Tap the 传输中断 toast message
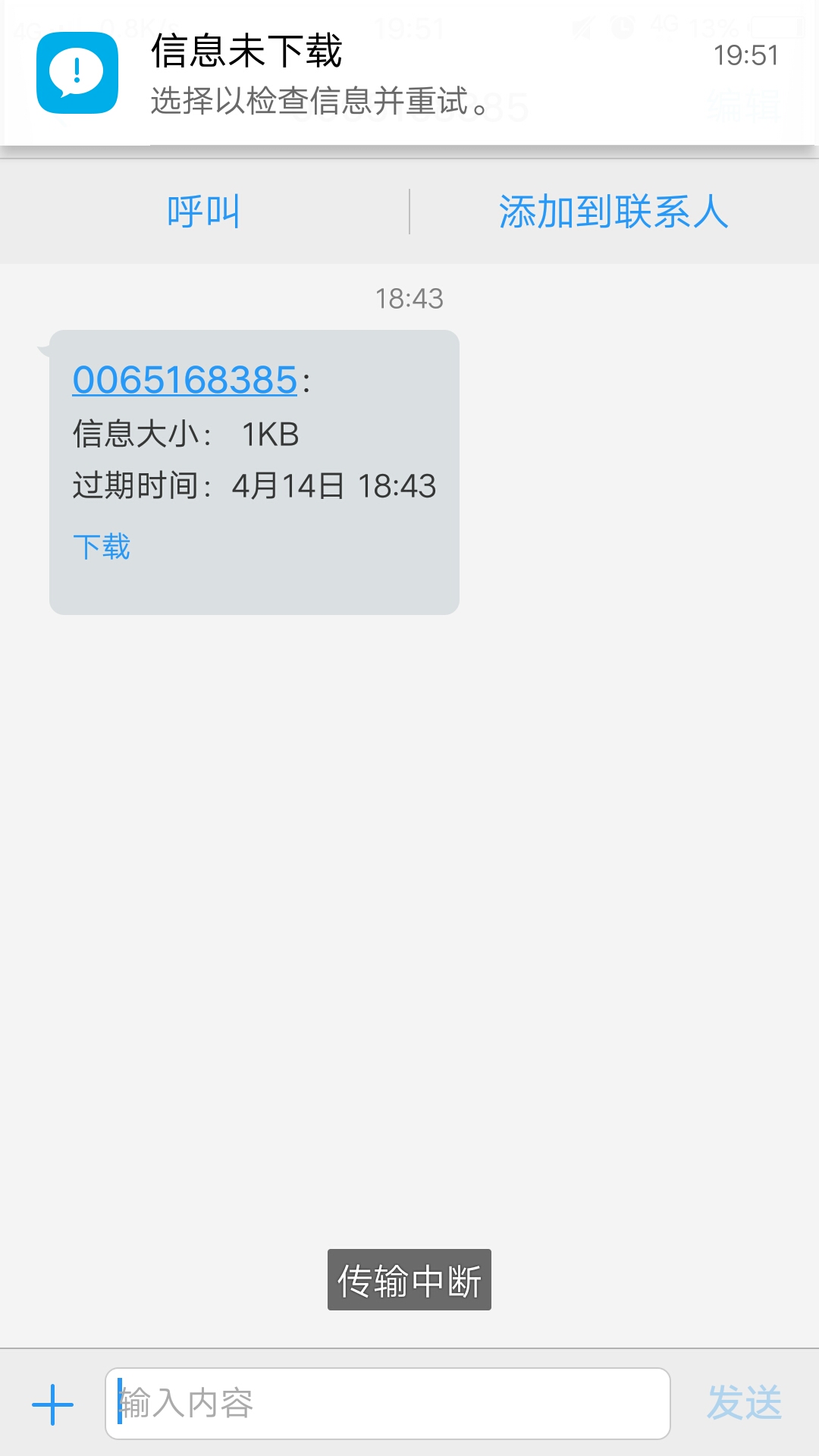819x1456 pixels. coord(409,1279)
